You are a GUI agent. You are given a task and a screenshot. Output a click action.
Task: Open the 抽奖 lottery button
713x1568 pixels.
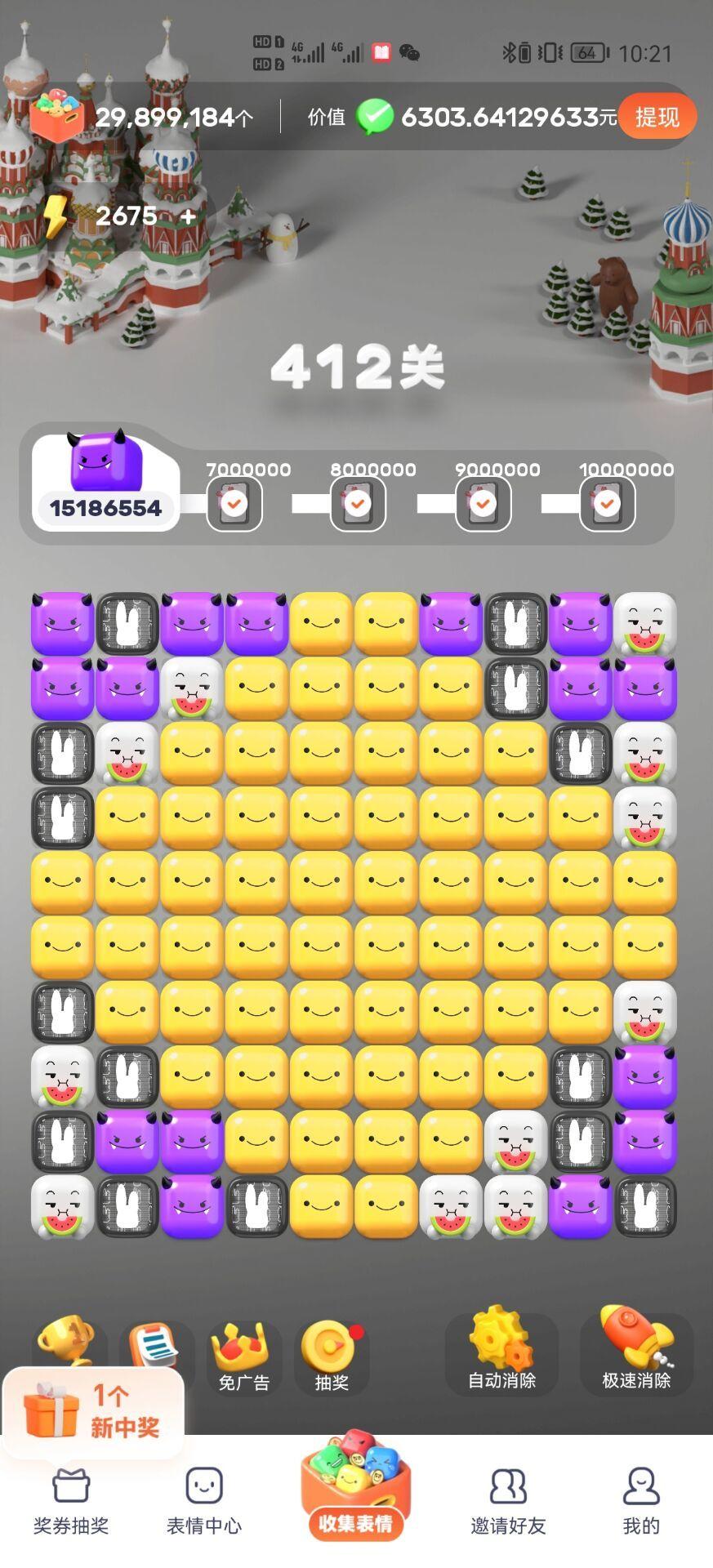332,1356
